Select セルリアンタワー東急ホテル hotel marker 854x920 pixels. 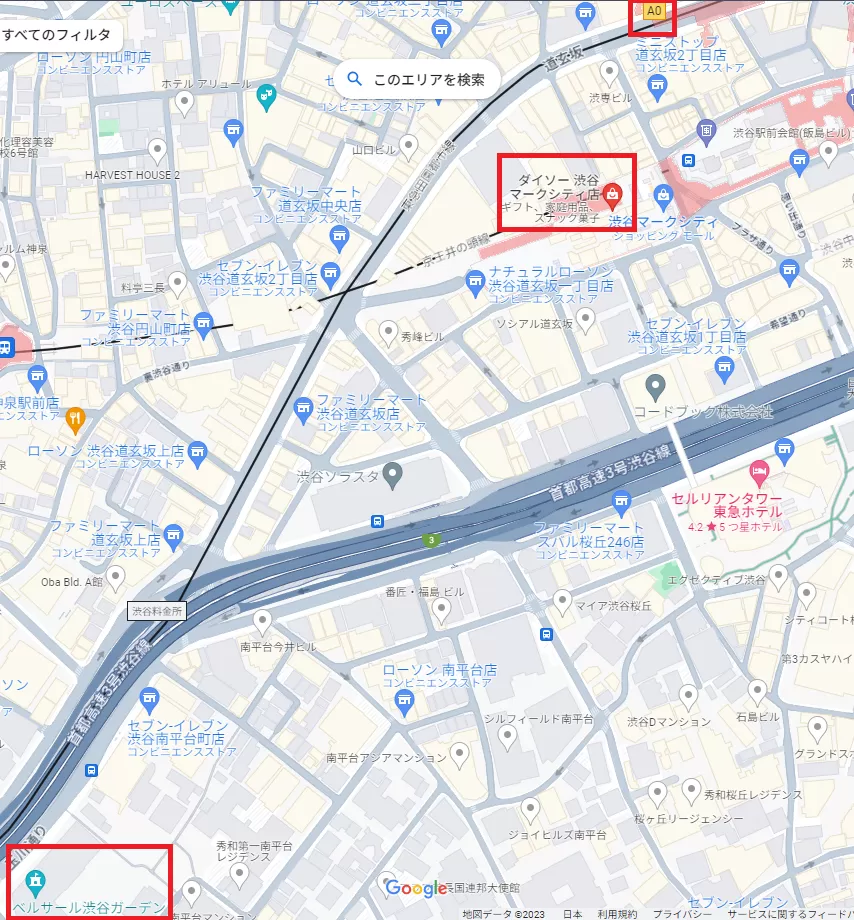(x=759, y=471)
